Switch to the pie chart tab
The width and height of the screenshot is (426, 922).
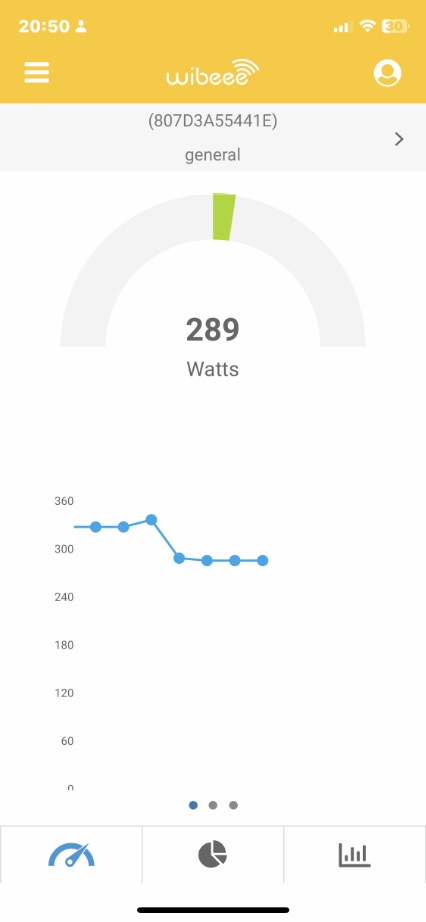click(212, 854)
